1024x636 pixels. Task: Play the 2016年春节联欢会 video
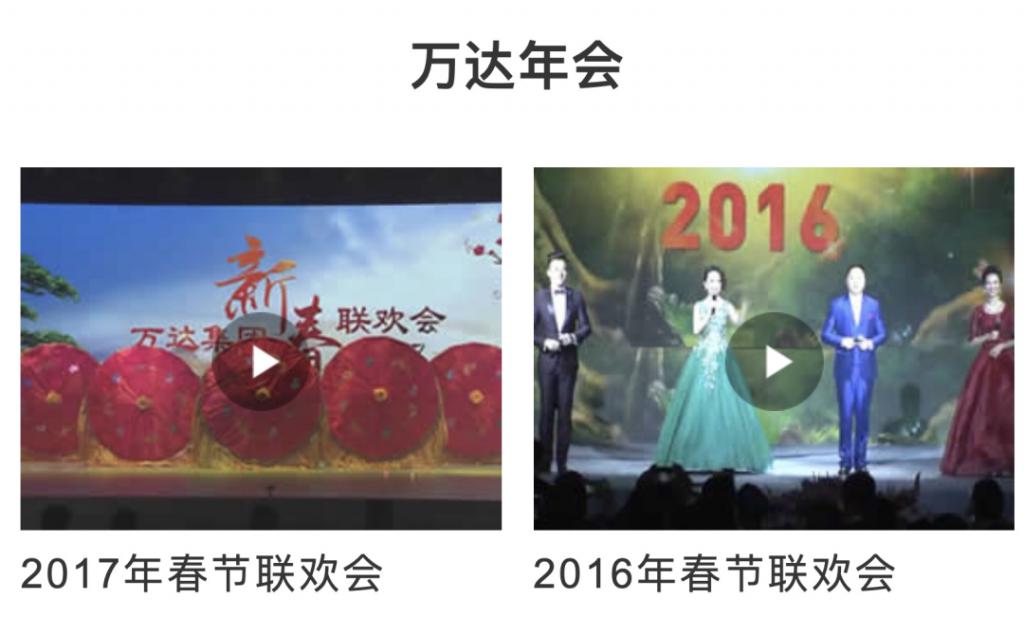[x=775, y=361]
